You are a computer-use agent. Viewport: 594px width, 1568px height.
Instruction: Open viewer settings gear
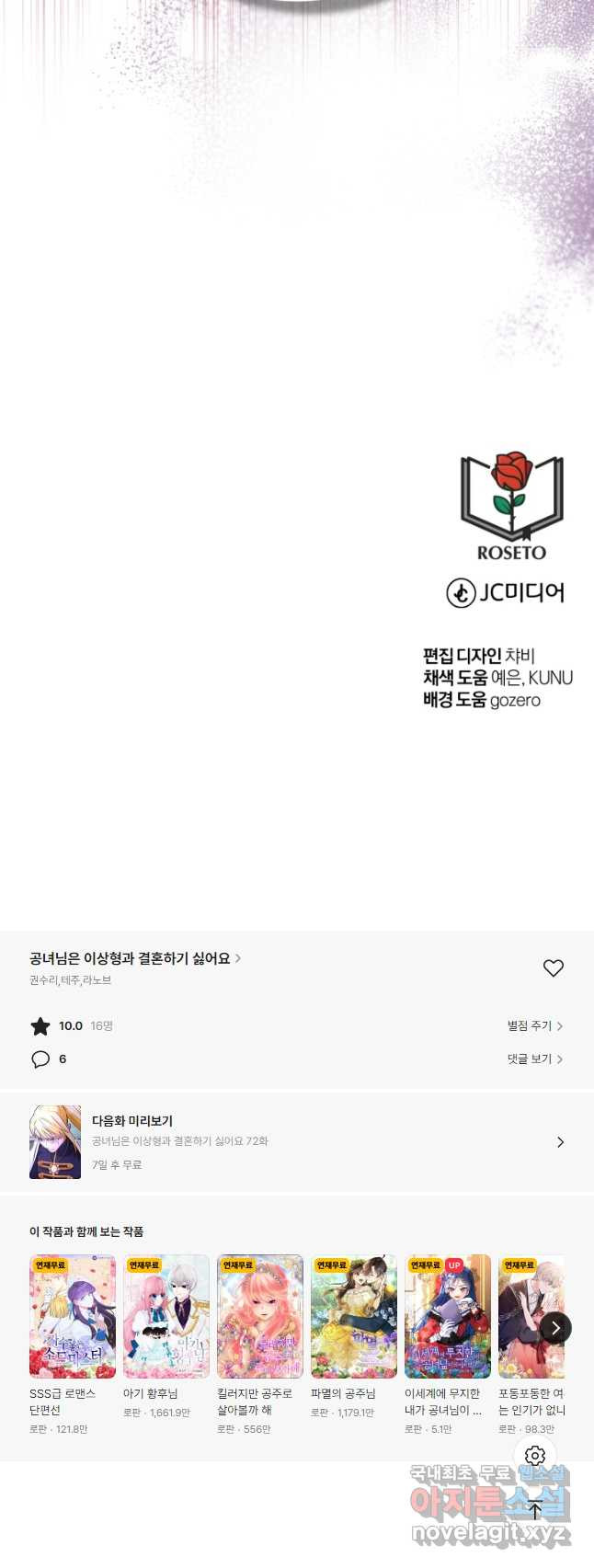[x=535, y=1456]
